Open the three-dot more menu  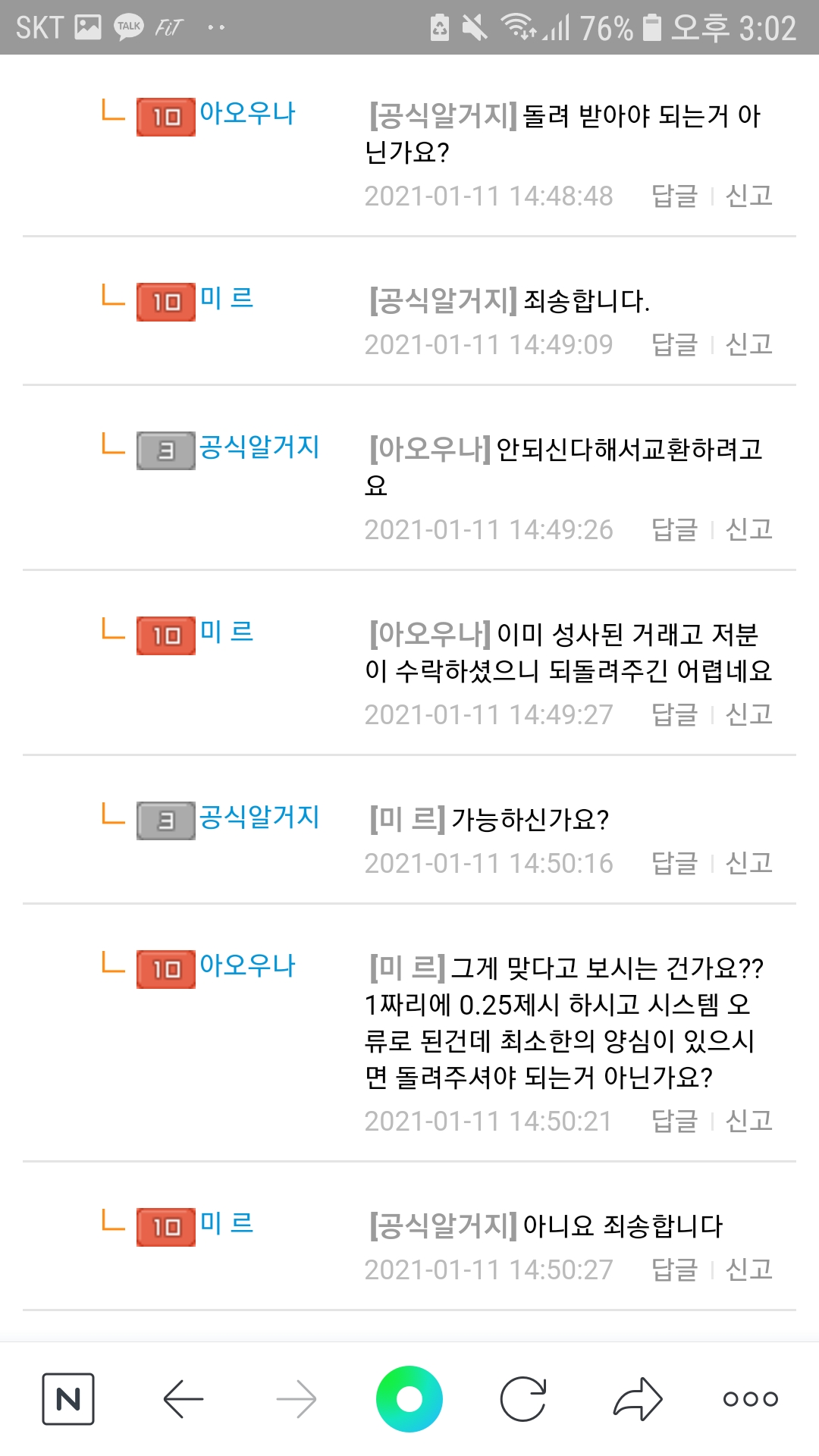[751, 1398]
